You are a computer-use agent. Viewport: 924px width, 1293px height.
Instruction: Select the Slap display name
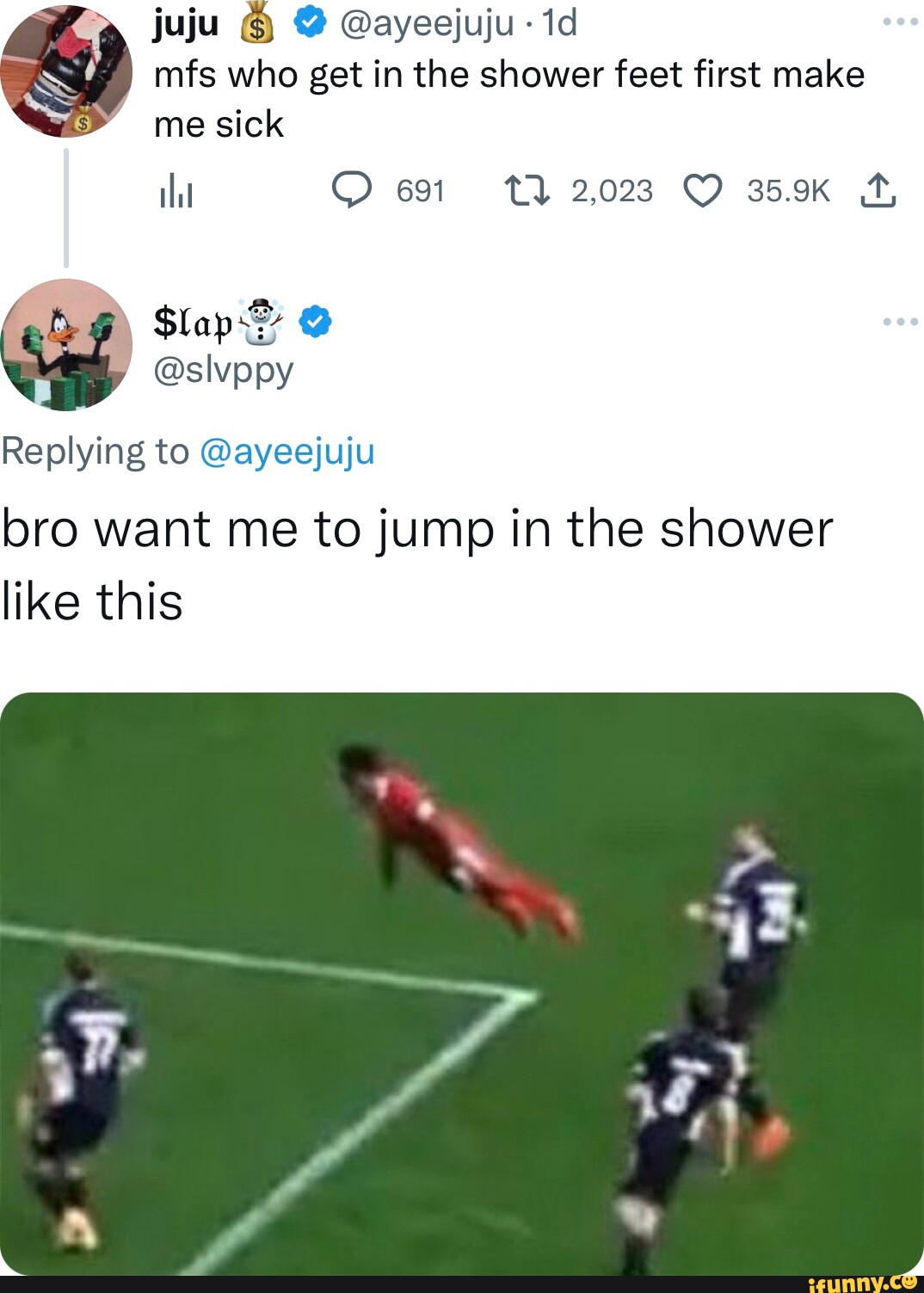coord(194,322)
